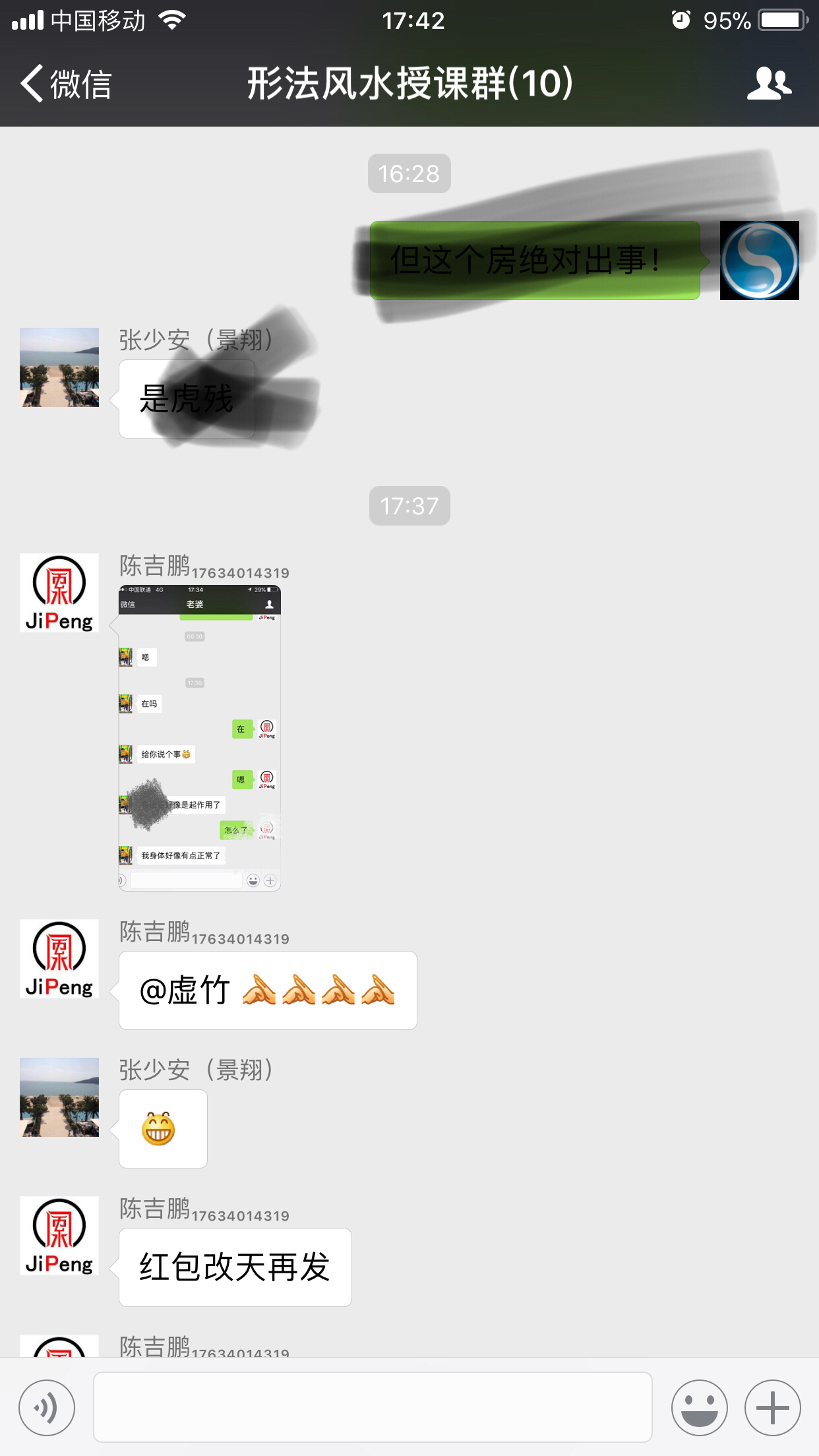The image size is (819, 1456).
Task: Open the chat screenshot image from 陈吉鹏
Action: tap(200, 737)
